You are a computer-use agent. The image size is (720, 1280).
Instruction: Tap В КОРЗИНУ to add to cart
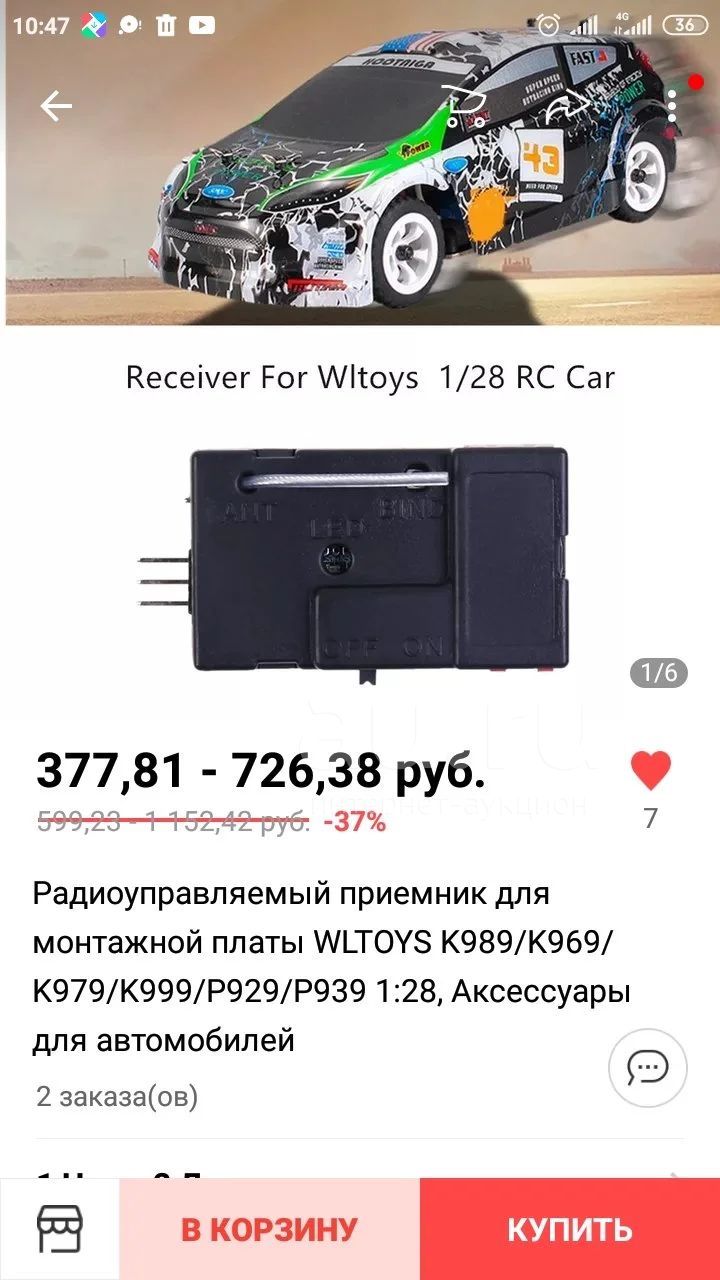click(269, 1229)
